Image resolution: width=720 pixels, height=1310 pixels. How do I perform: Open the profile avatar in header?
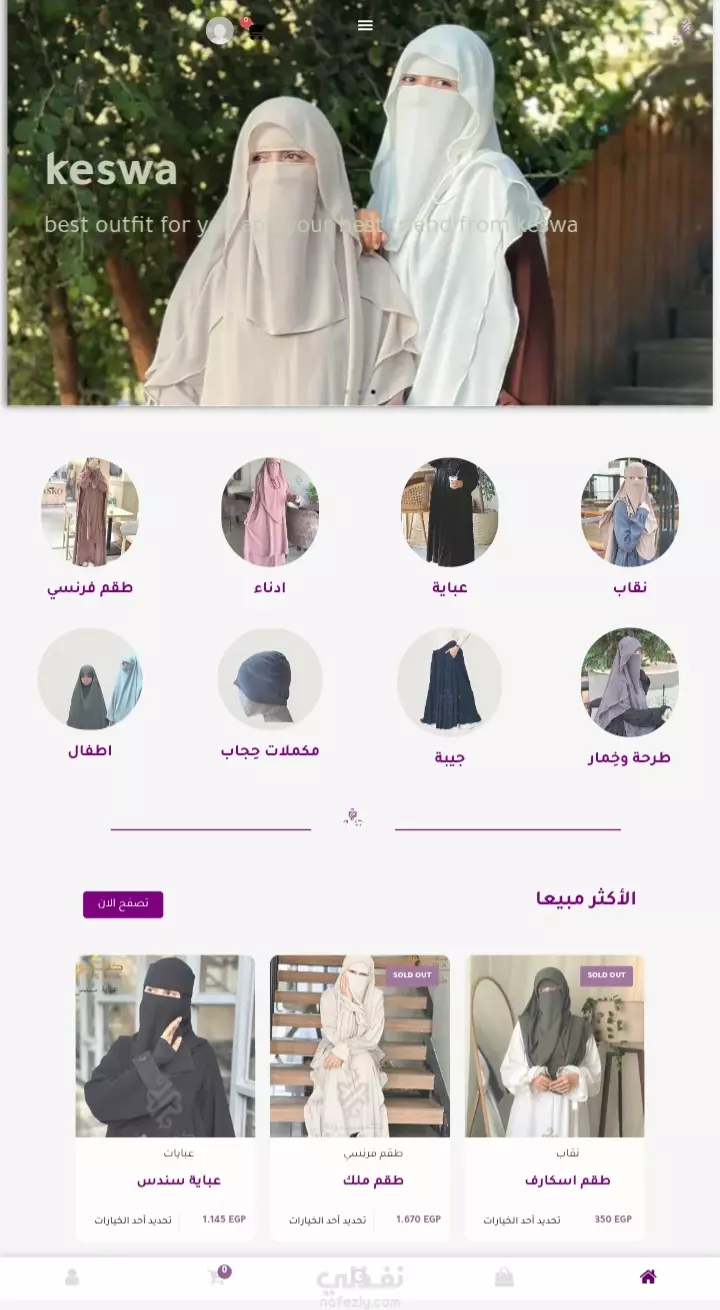(219, 30)
